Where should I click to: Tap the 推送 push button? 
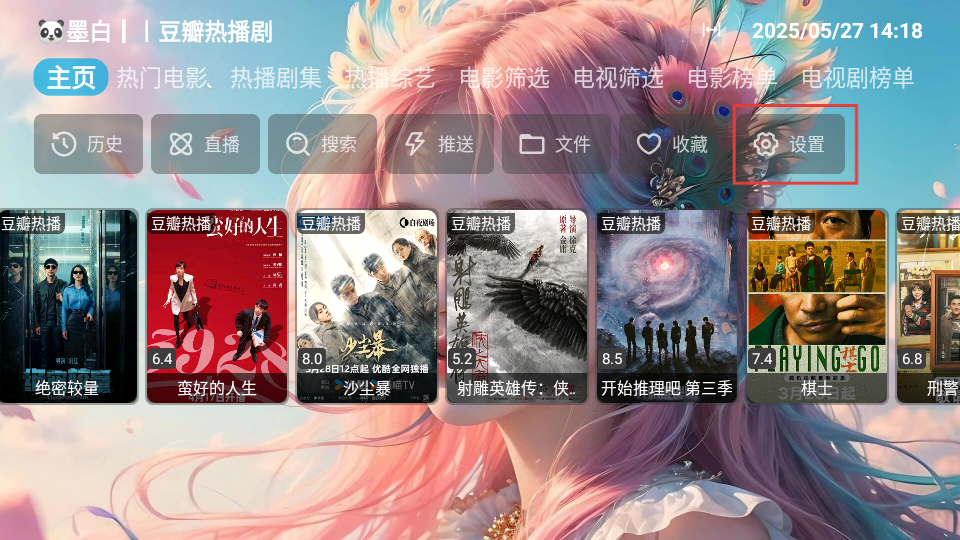tap(439, 144)
